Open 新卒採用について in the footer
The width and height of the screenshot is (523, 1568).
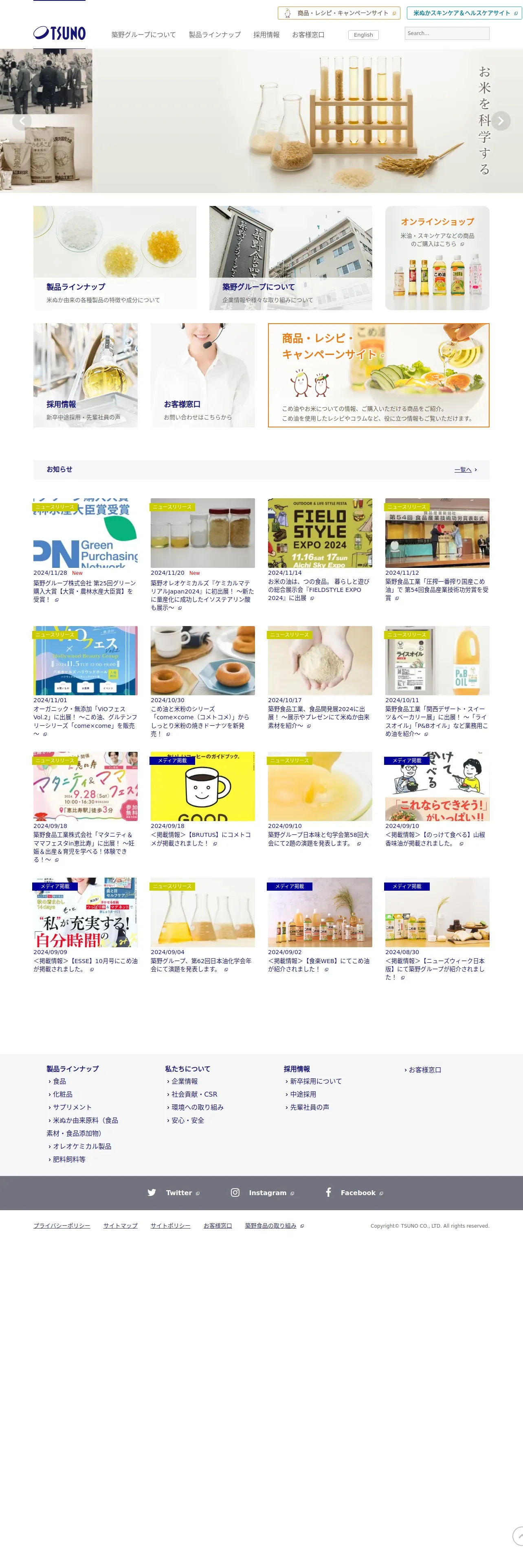[315, 1081]
